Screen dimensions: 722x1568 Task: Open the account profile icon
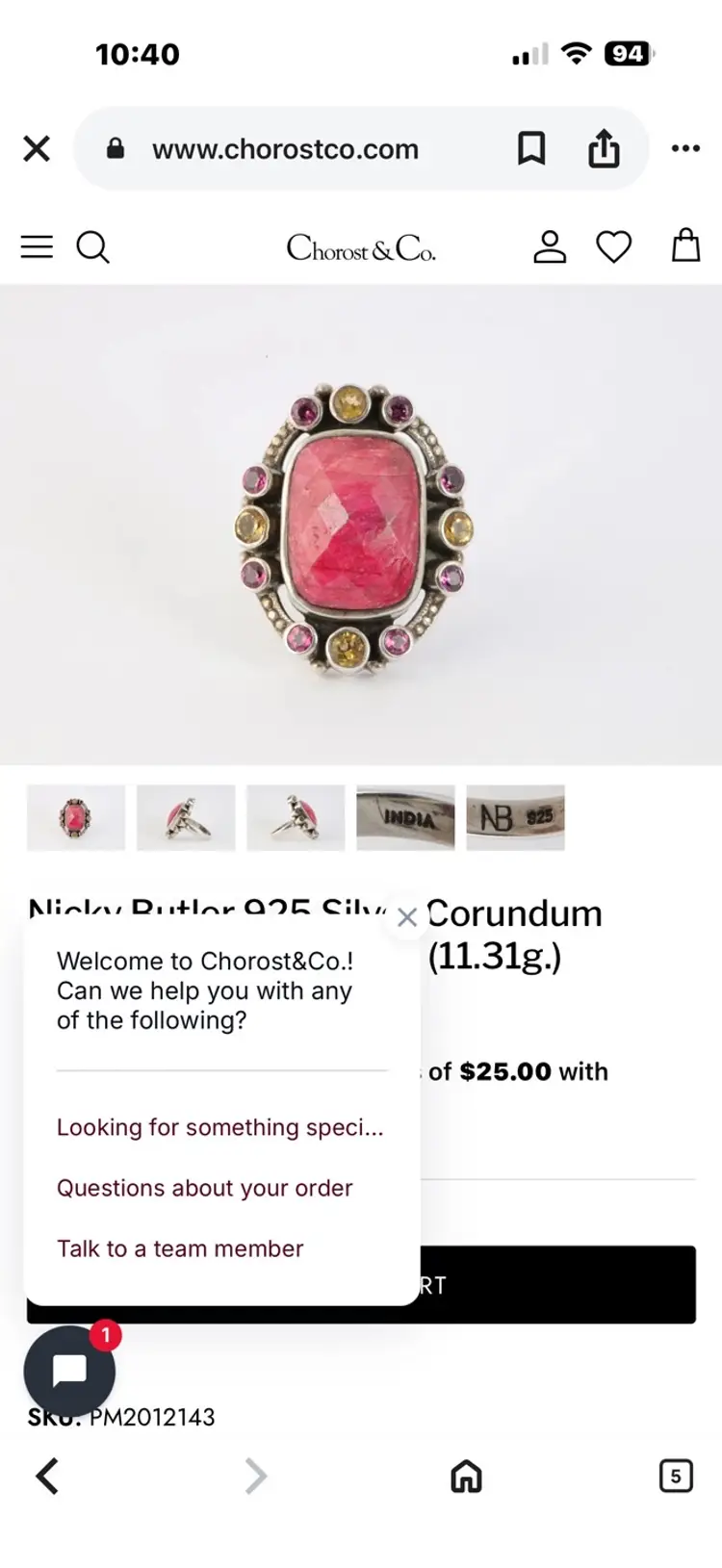pyautogui.click(x=550, y=247)
